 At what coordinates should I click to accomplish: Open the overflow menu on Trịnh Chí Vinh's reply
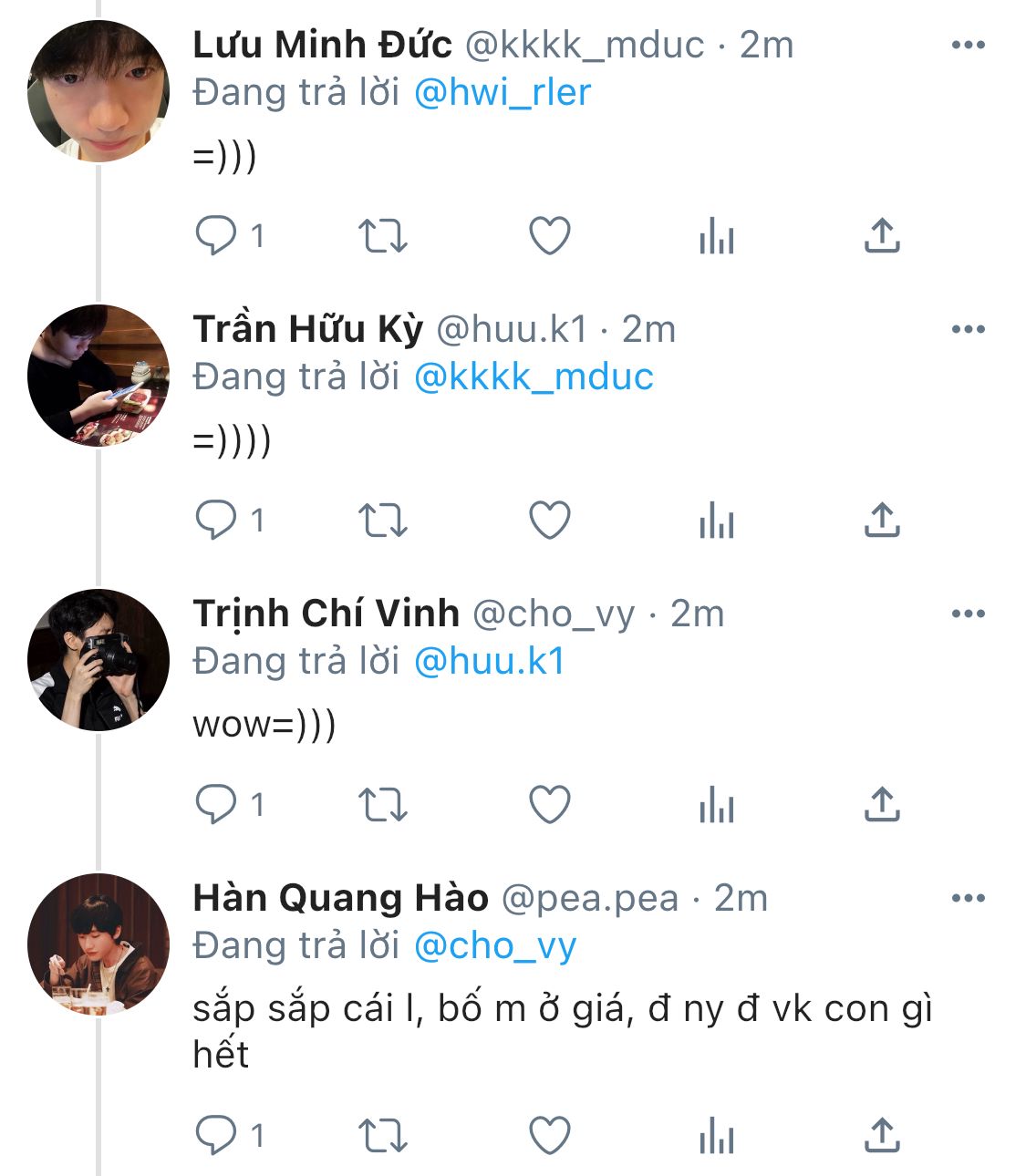[968, 614]
